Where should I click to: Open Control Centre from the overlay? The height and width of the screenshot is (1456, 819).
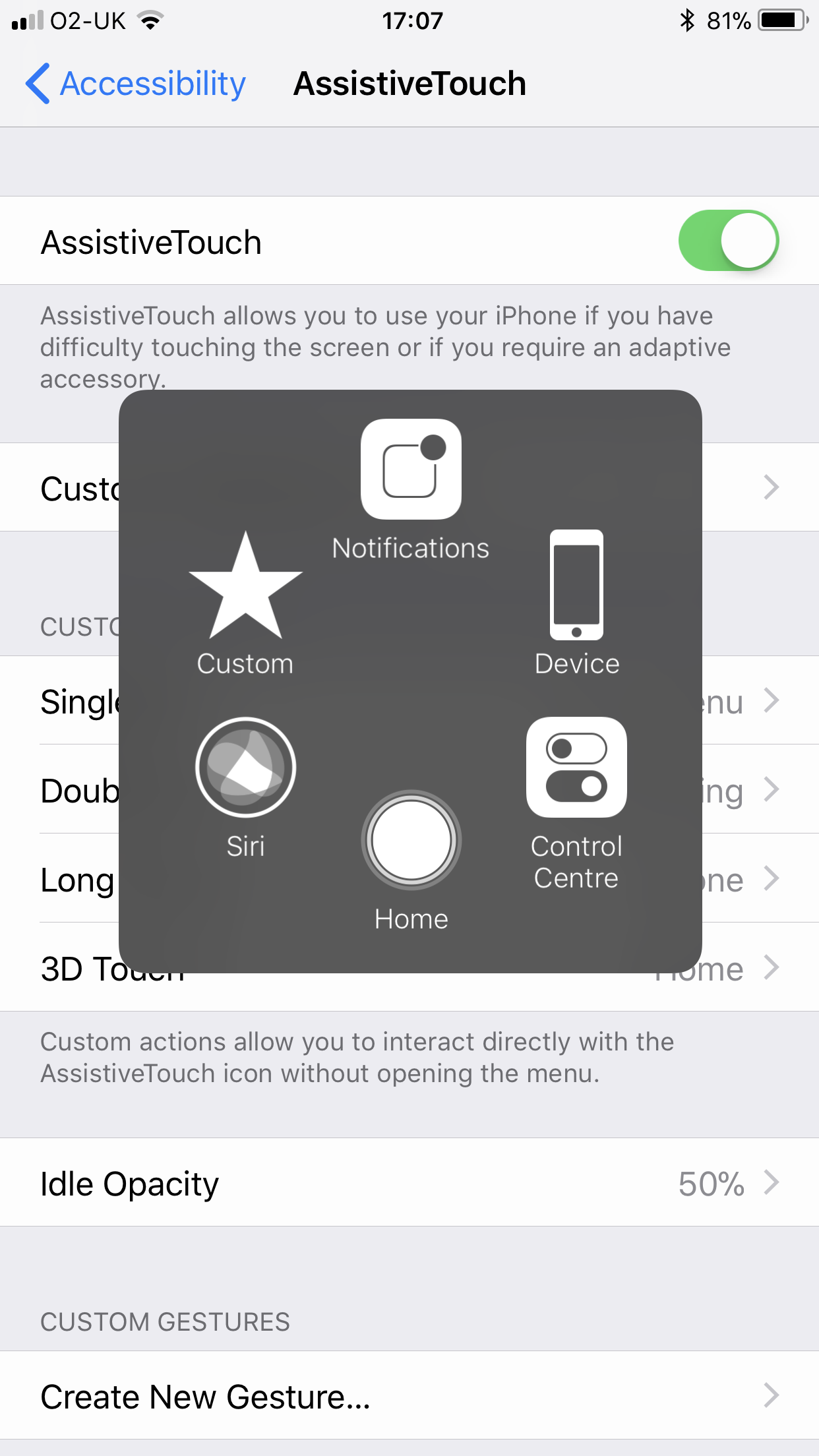point(576,804)
